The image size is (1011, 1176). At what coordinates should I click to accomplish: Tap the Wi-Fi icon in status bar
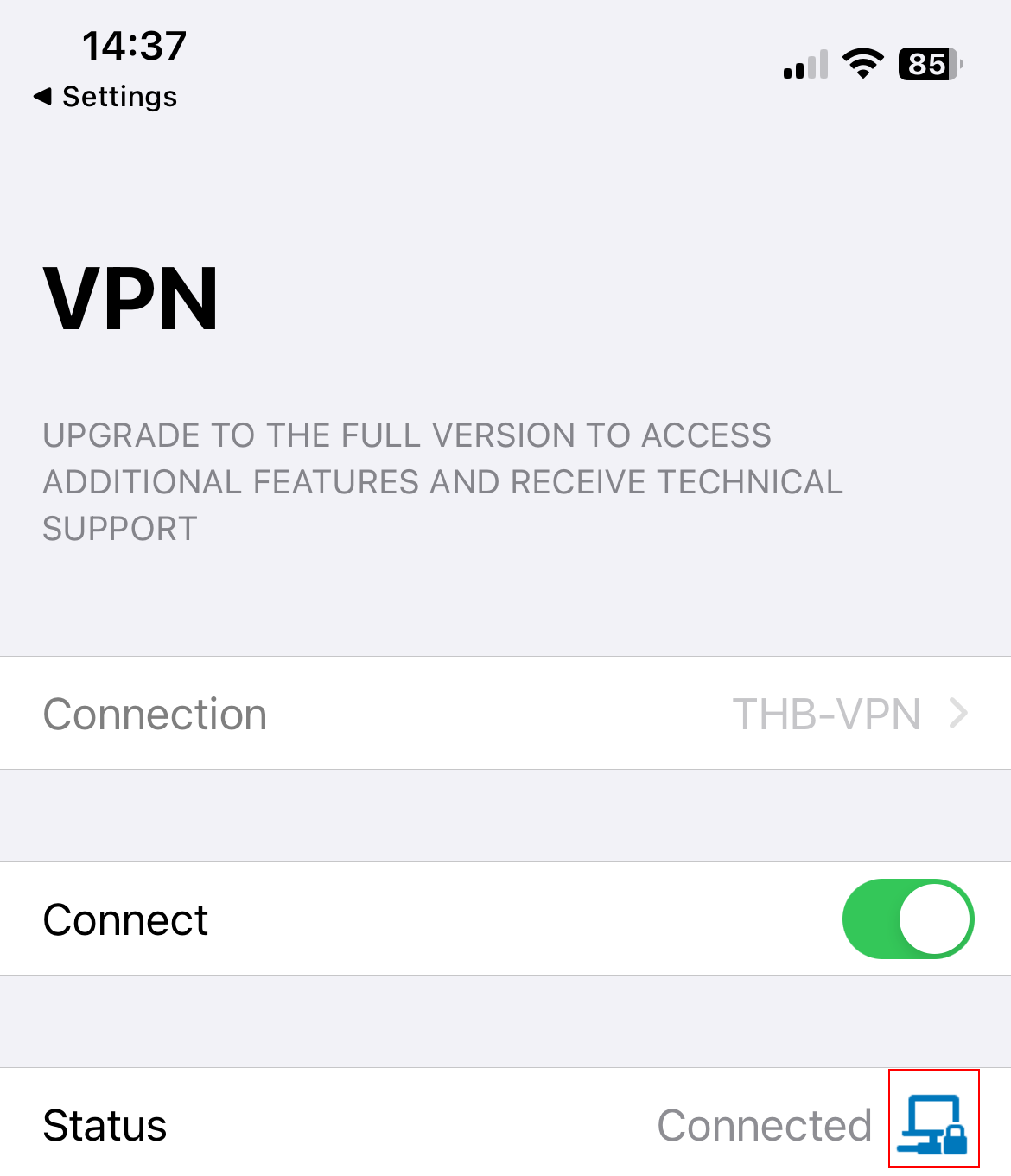(x=862, y=62)
